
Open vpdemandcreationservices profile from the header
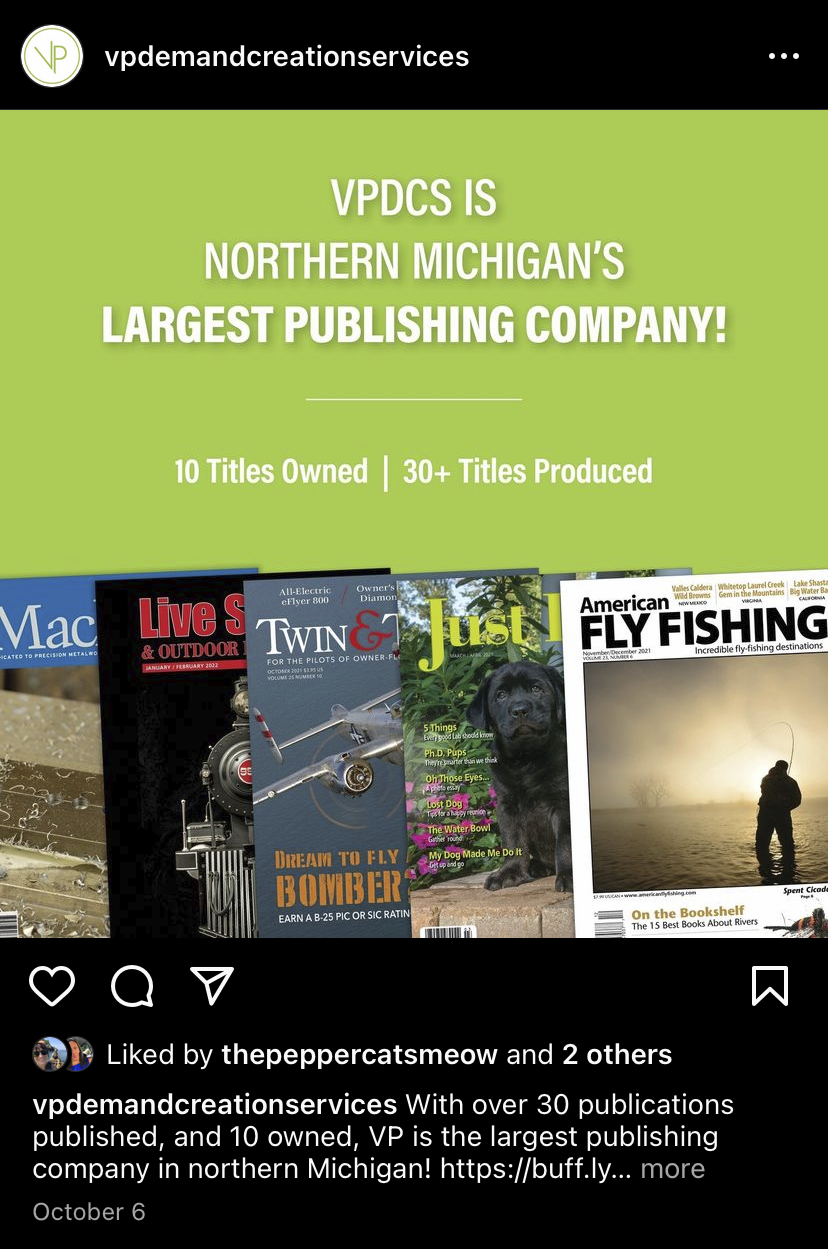[287, 57]
